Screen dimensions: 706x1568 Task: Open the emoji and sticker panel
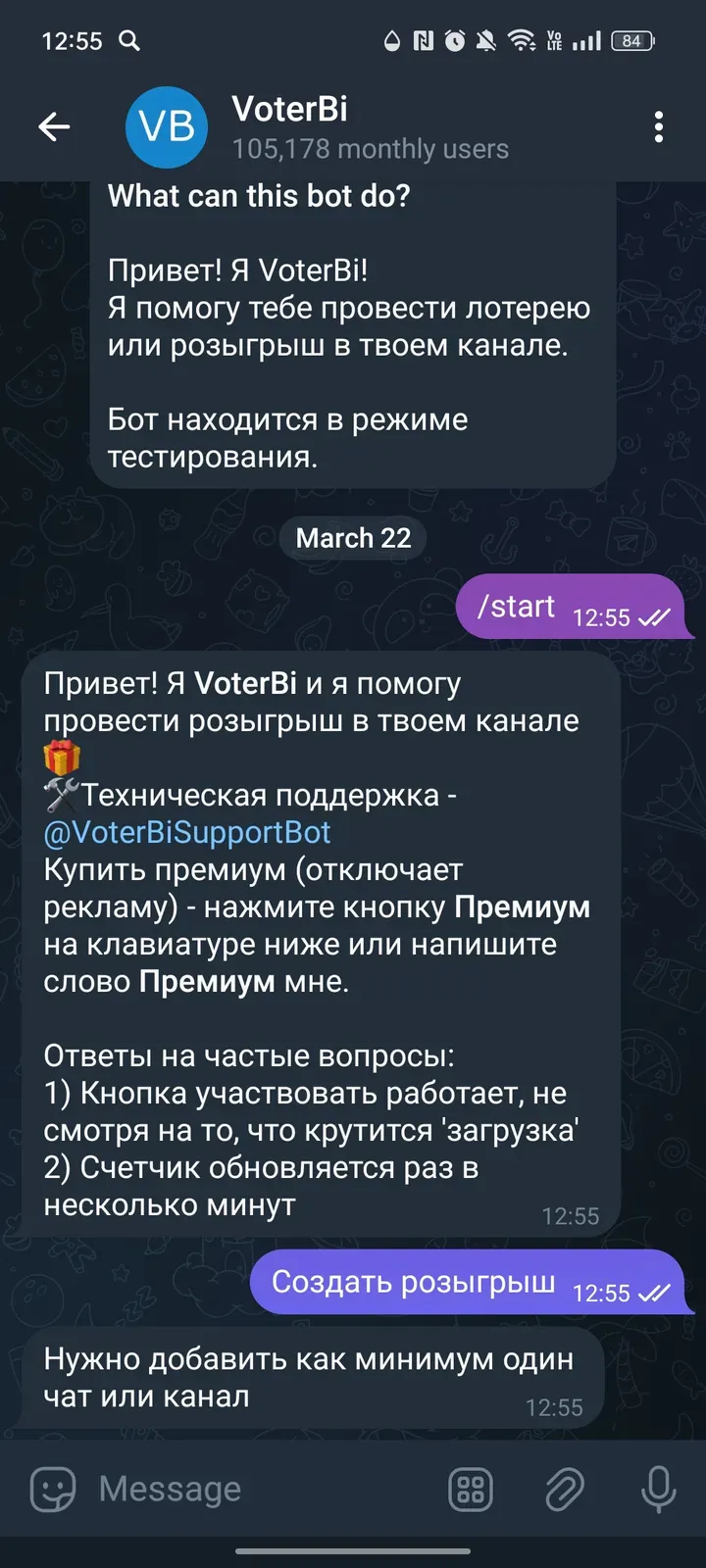[x=53, y=1490]
